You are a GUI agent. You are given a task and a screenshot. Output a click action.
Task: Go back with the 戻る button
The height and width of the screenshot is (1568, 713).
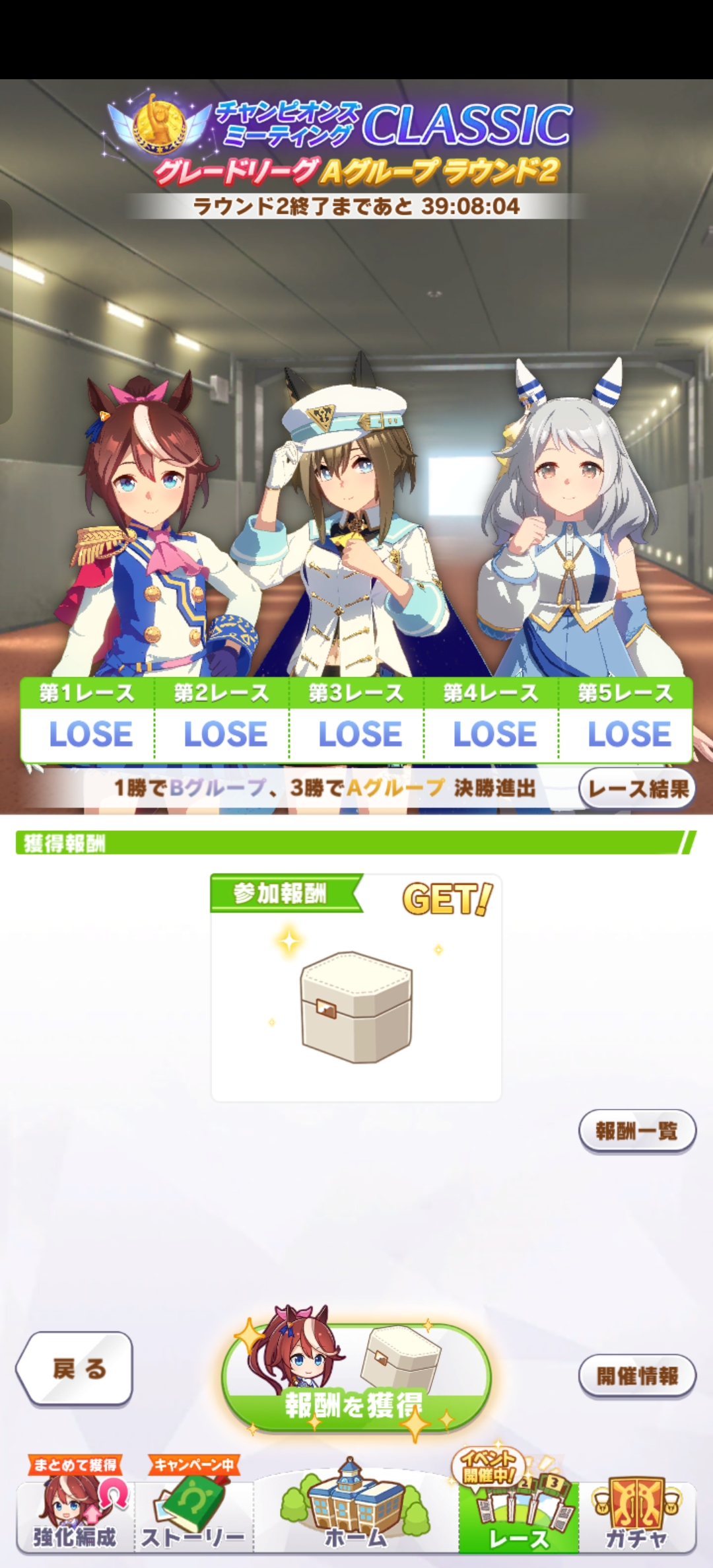[x=76, y=1369]
